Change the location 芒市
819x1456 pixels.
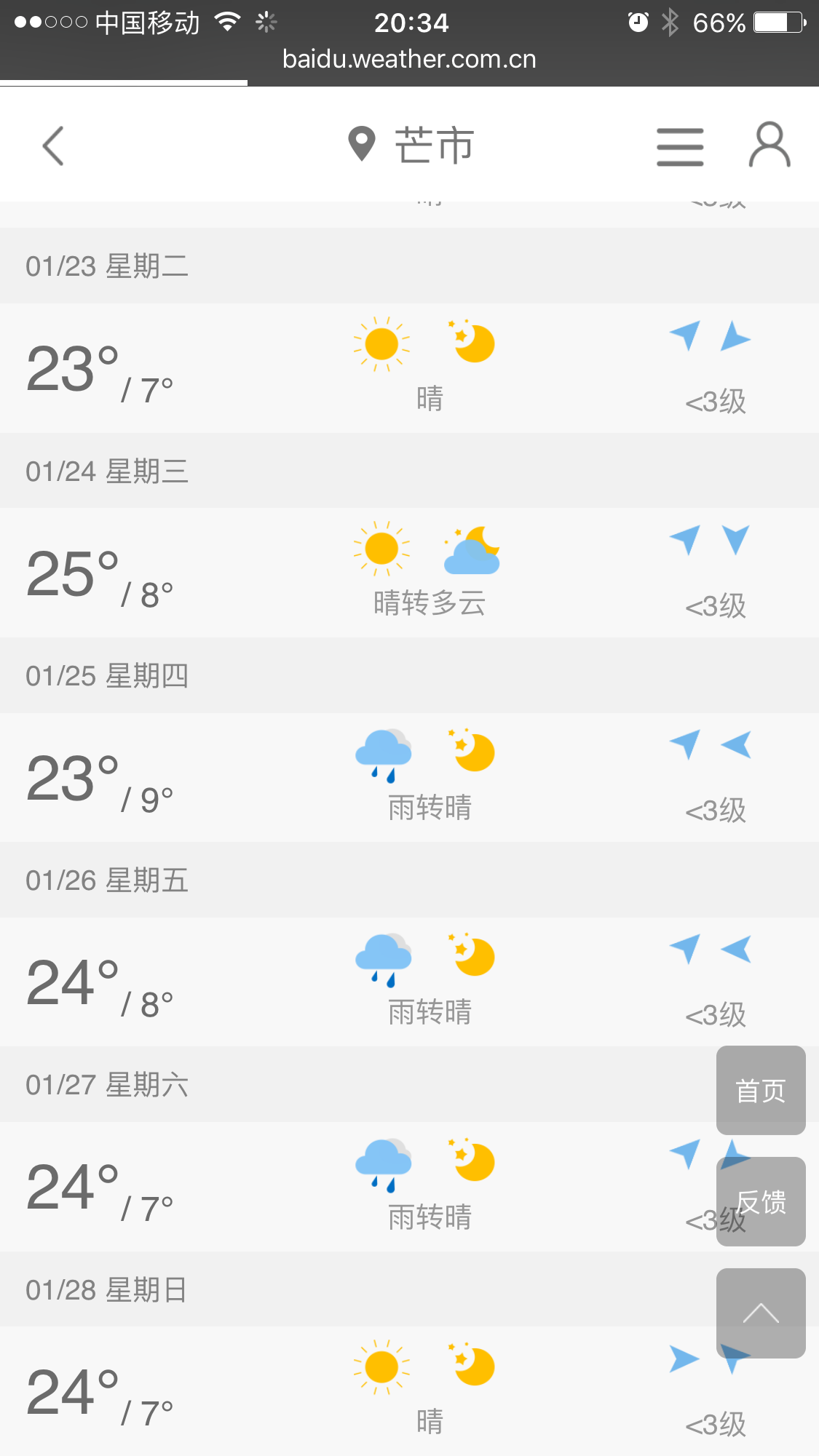411,145
